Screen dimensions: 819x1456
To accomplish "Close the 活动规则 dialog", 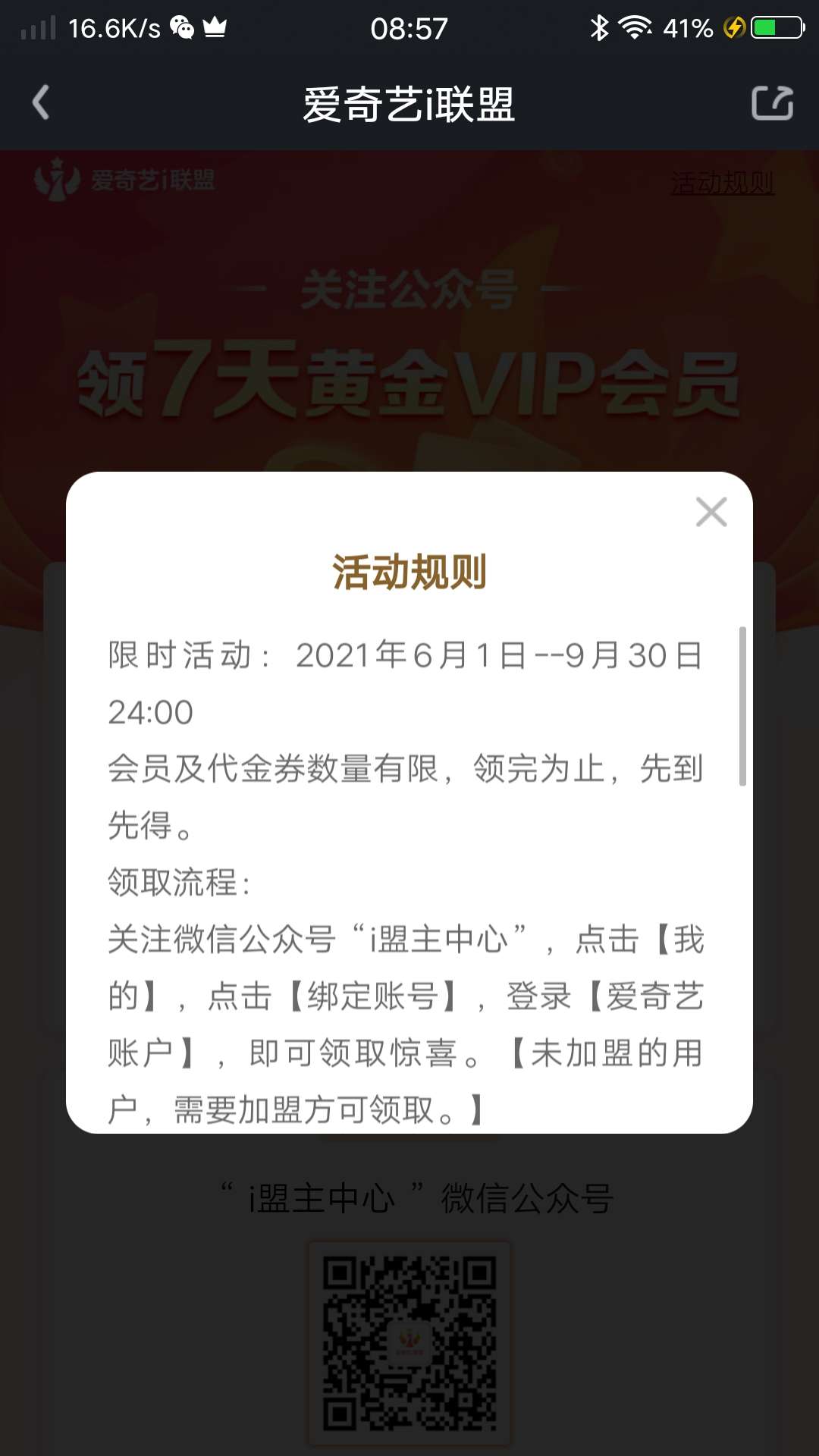I will [711, 512].
